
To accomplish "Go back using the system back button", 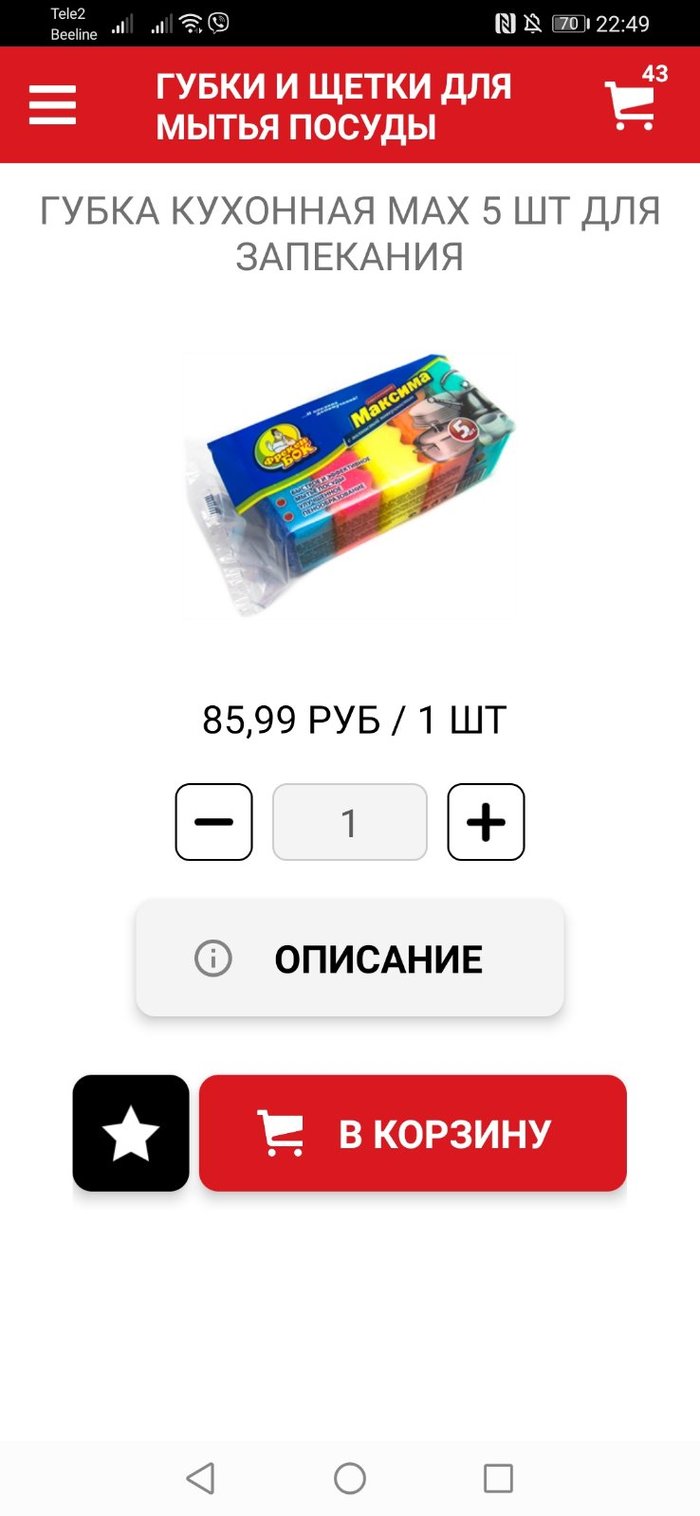I will (201, 1478).
